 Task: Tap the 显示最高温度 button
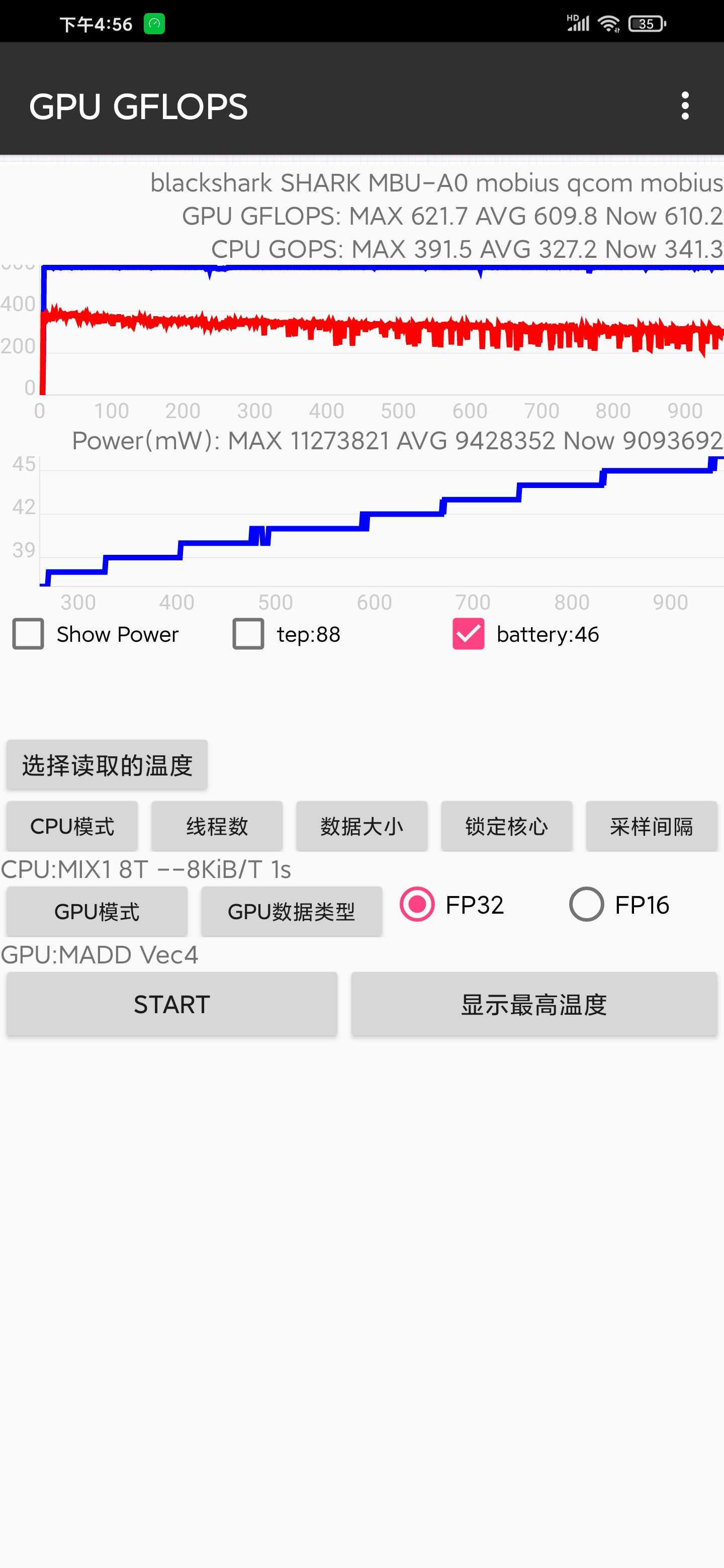pyautogui.click(x=534, y=1004)
